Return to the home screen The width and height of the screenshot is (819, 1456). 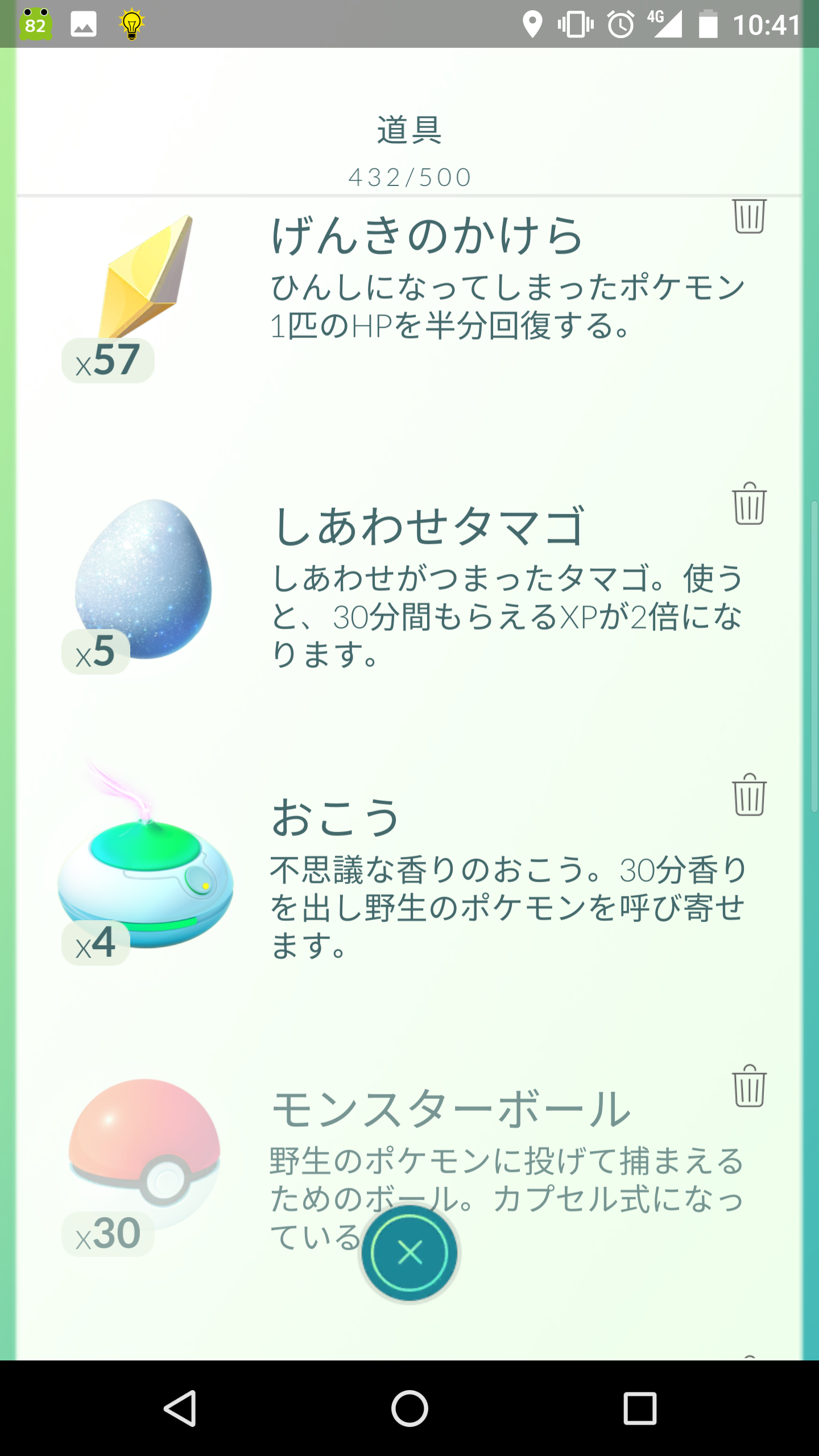point(409,1408)
